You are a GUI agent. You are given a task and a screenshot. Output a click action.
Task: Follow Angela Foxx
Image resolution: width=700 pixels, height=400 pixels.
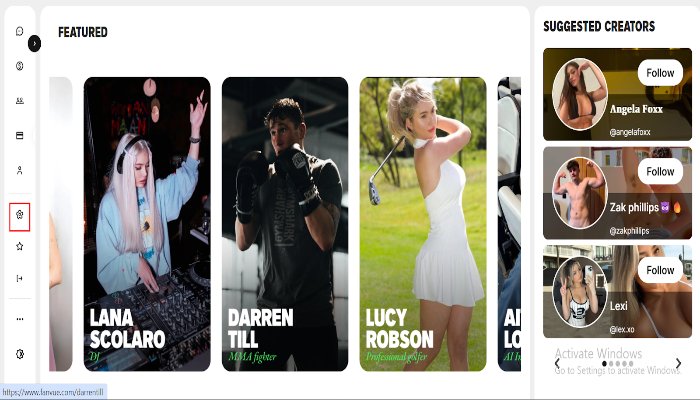tap(660, 73)
